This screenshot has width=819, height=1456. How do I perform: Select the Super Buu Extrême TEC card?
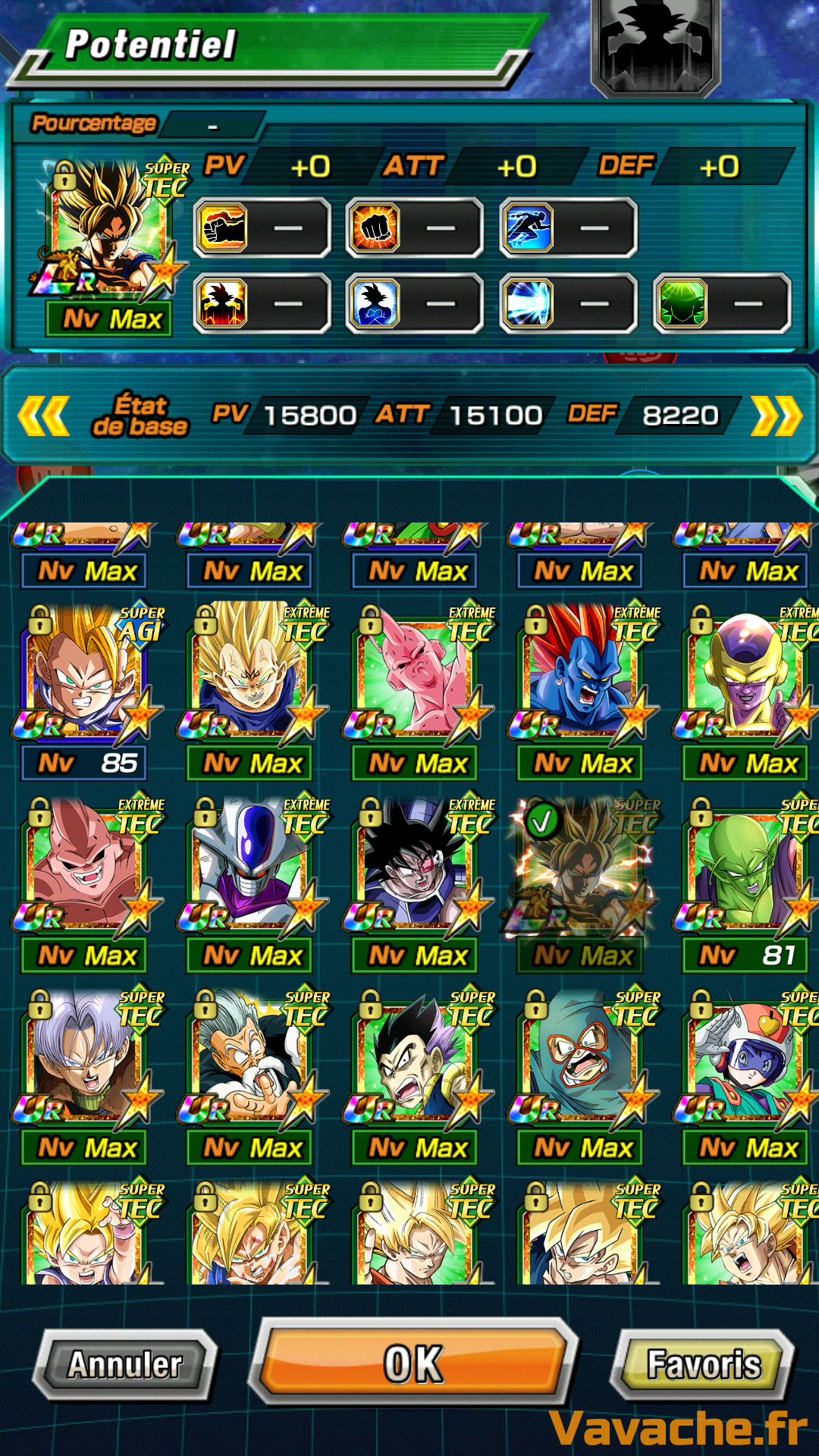tap(87, 884)
